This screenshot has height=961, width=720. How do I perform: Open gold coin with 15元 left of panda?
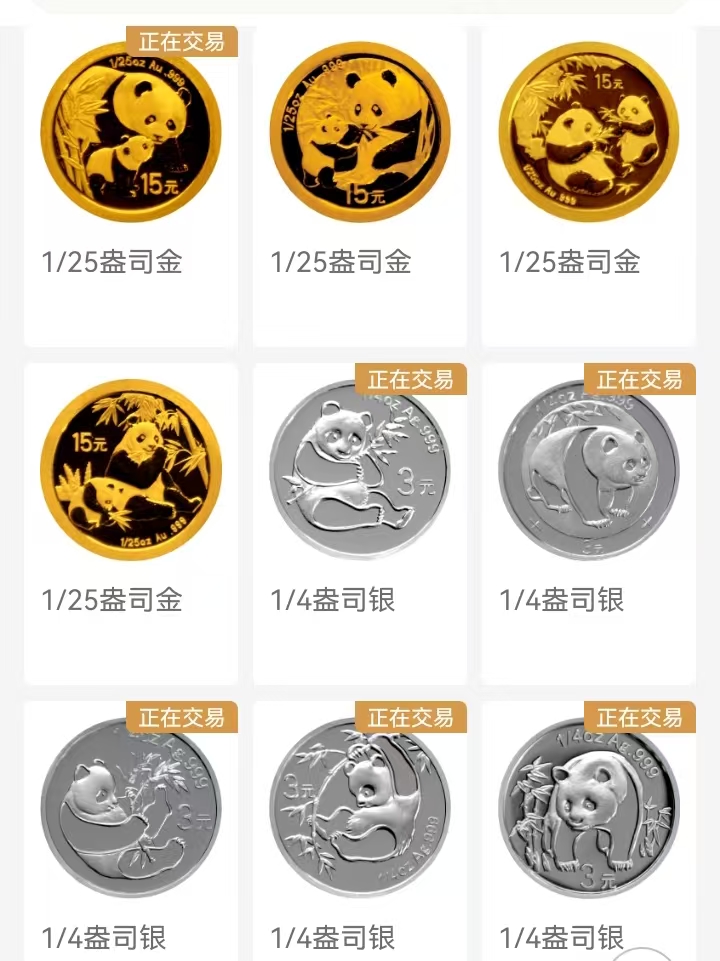click(x=130, y=470)
